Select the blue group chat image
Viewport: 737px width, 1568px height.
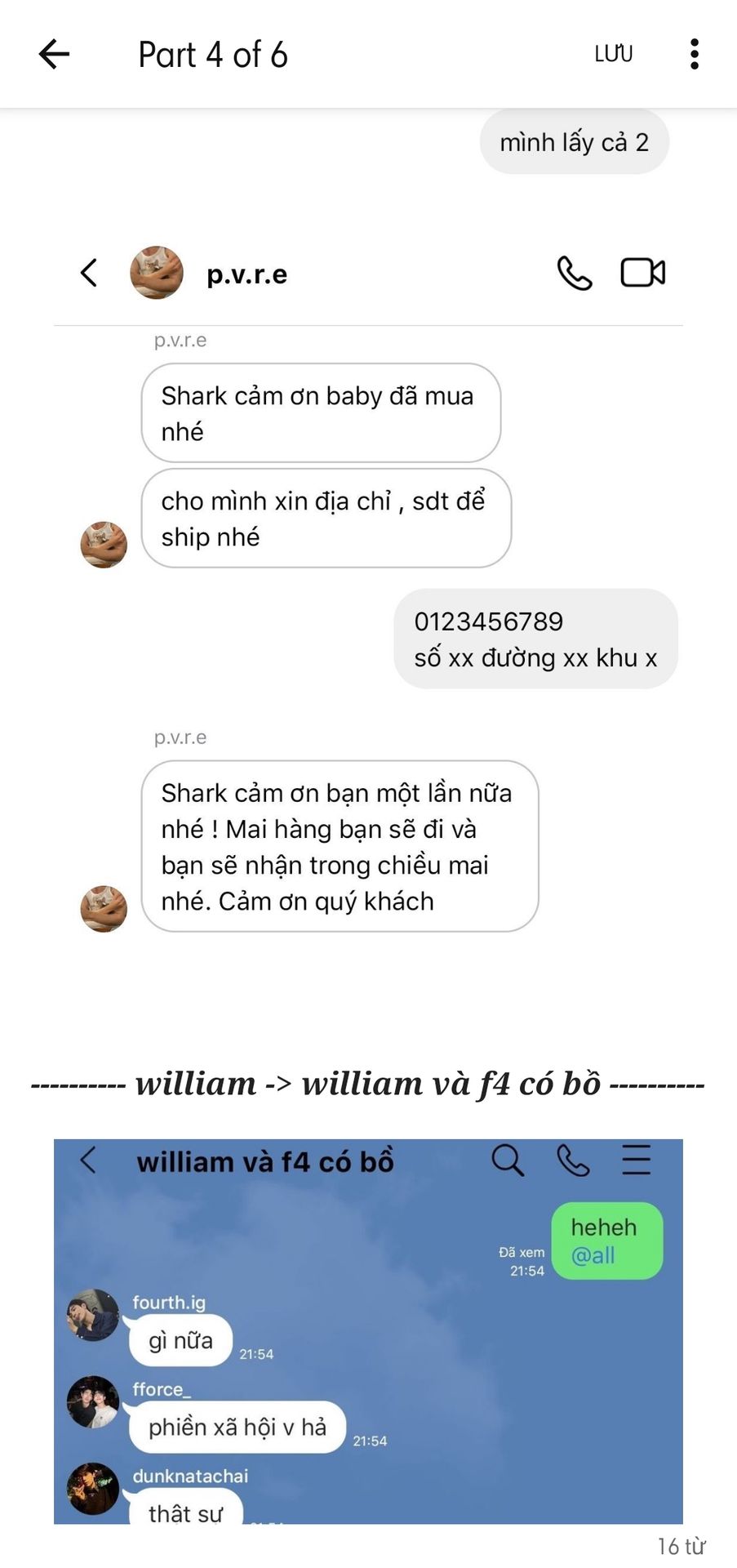[x=368, y=1330]
